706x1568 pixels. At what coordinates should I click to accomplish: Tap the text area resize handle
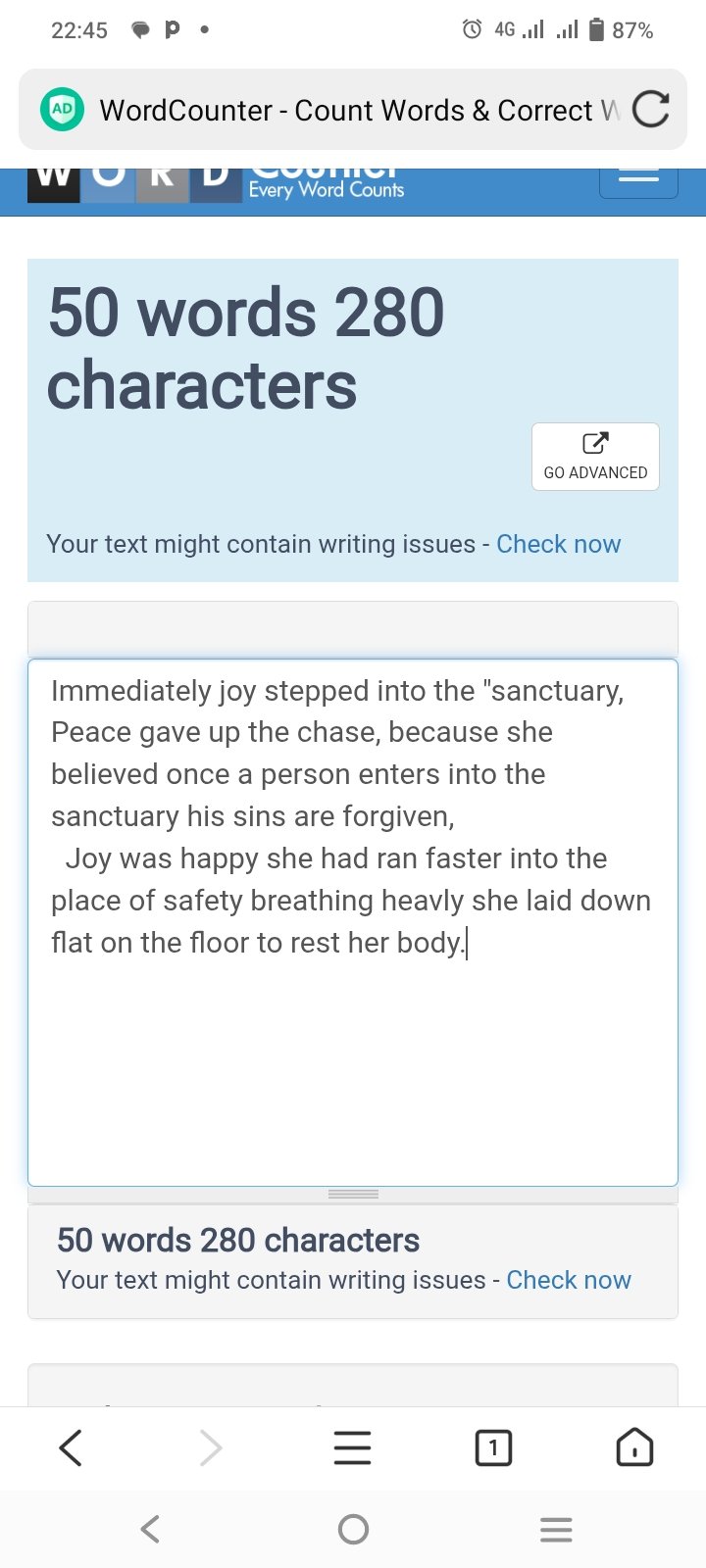353,1194
